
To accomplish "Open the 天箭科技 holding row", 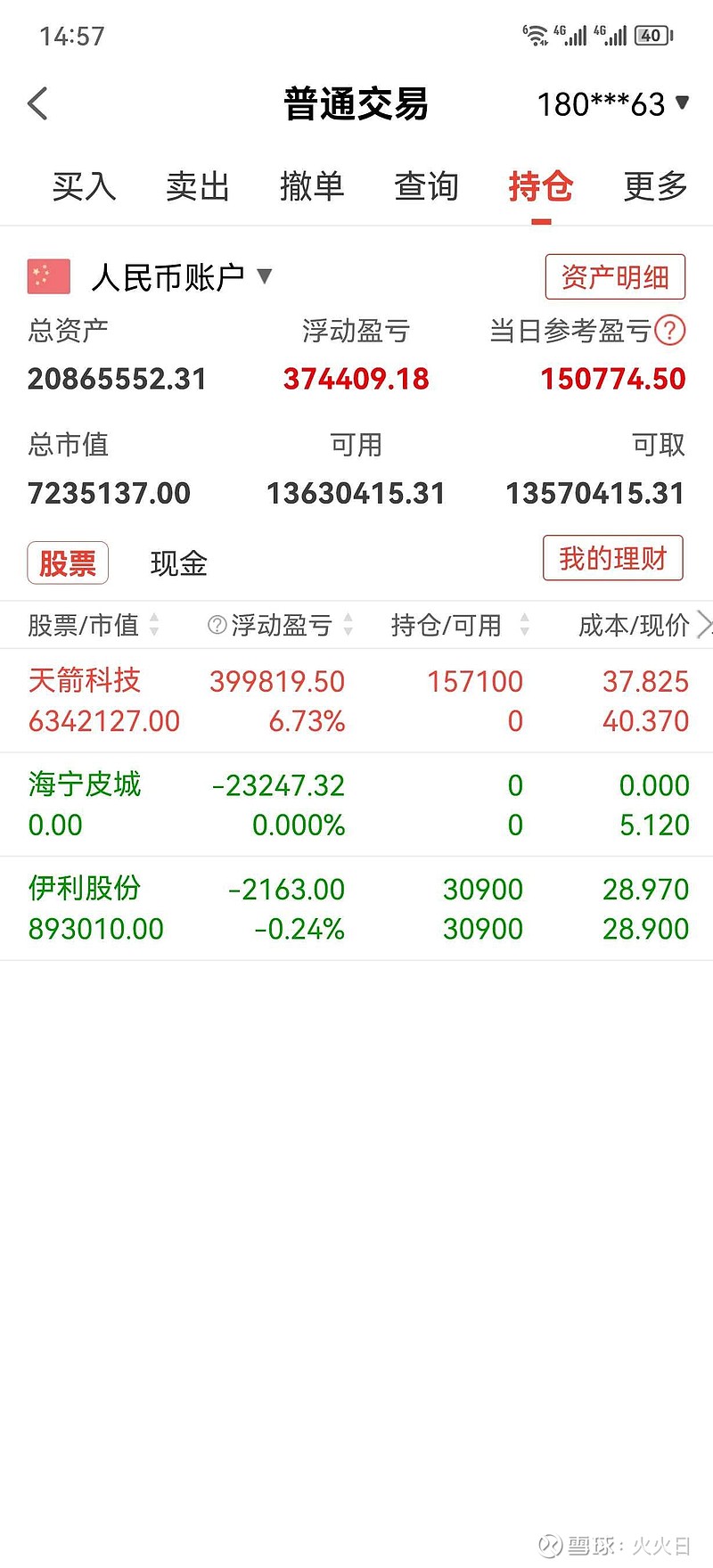I will click(x=356, y=701).
